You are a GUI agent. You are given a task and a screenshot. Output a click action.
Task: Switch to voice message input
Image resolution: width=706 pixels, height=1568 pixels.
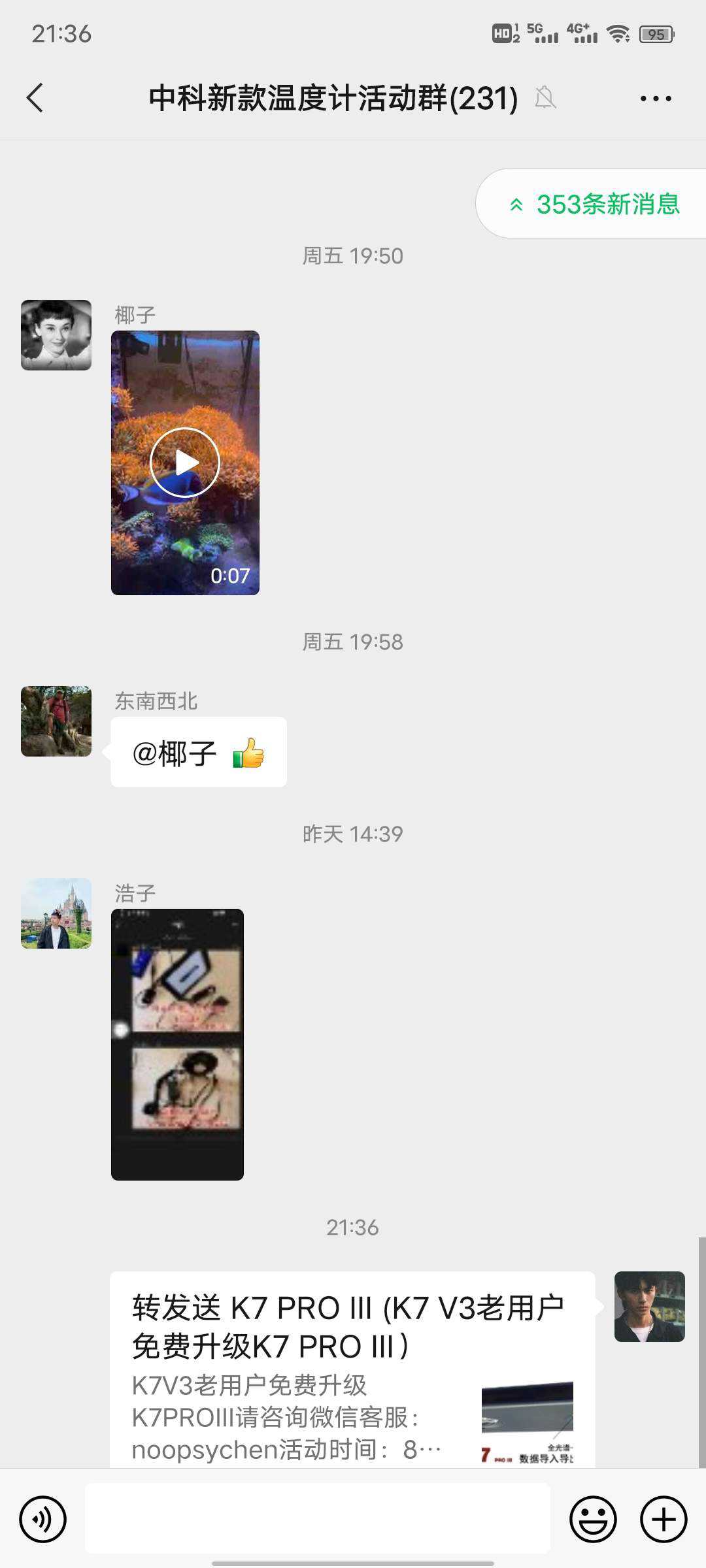coord(43,1519)
